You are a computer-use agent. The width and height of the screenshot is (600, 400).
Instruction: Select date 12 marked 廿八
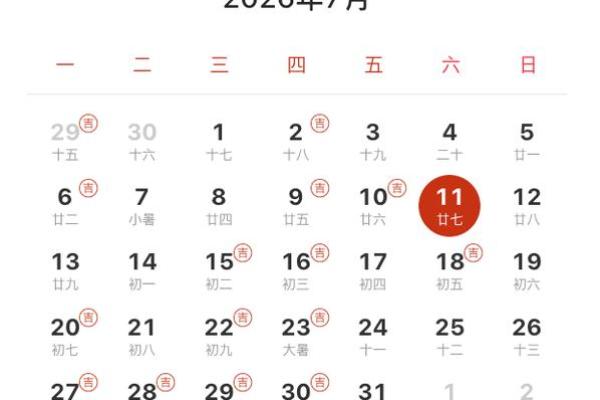click(527, 206)
